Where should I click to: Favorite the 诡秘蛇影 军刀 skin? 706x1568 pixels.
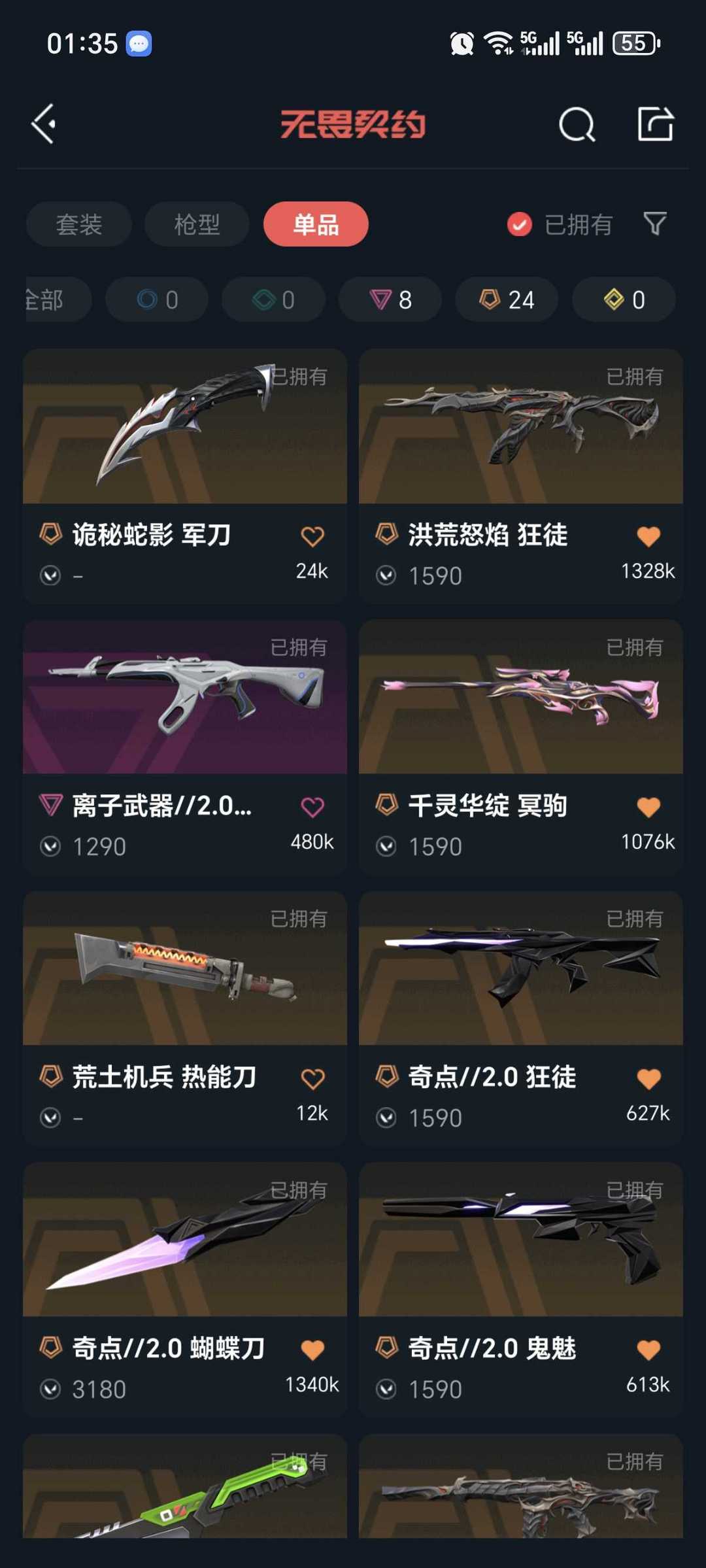pos(312,536)
